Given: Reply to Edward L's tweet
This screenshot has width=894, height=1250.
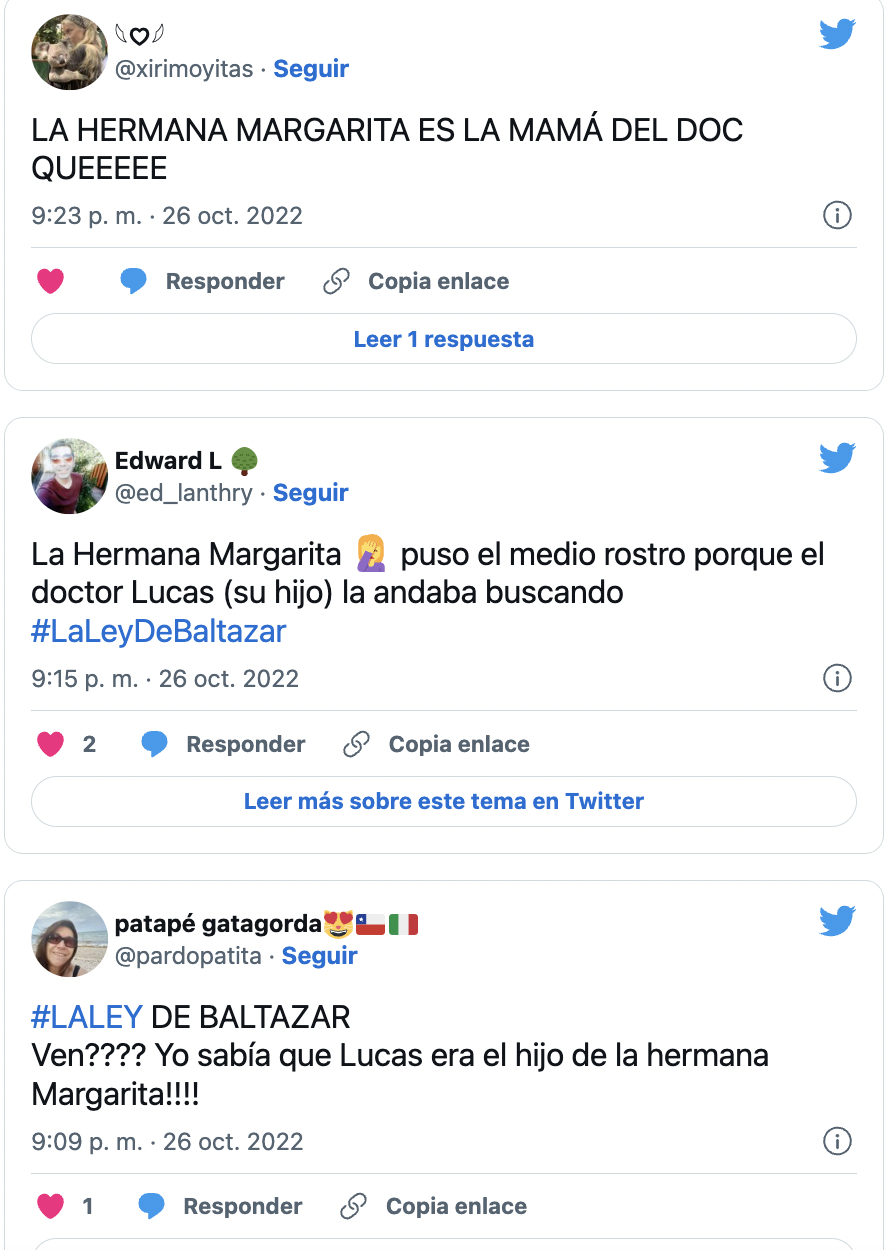Looking at the screenshot, I should click(x=223, y=744).
